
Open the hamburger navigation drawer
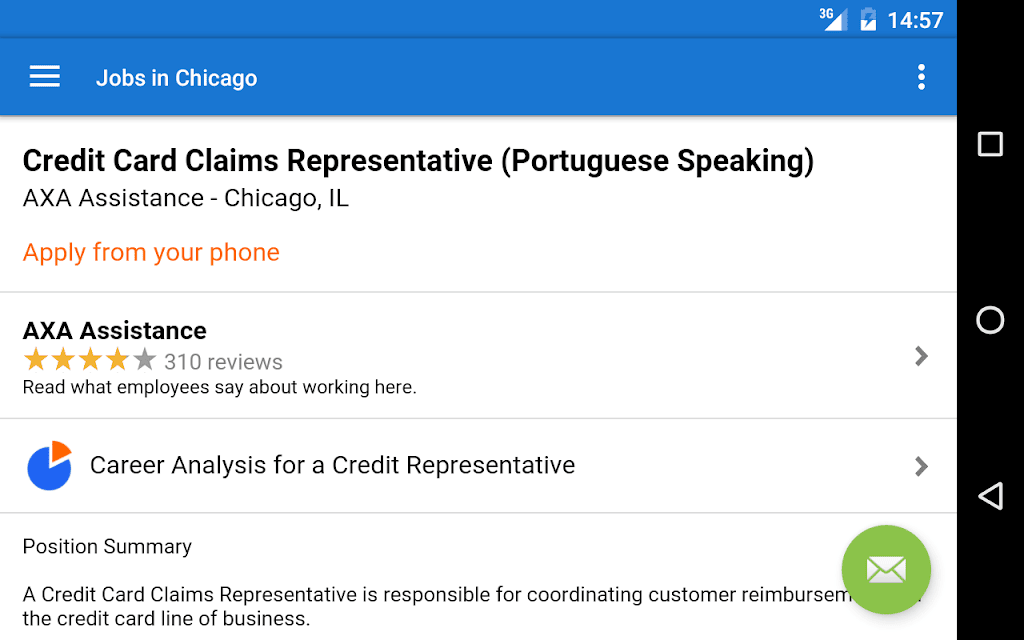[x=44, y=77]
